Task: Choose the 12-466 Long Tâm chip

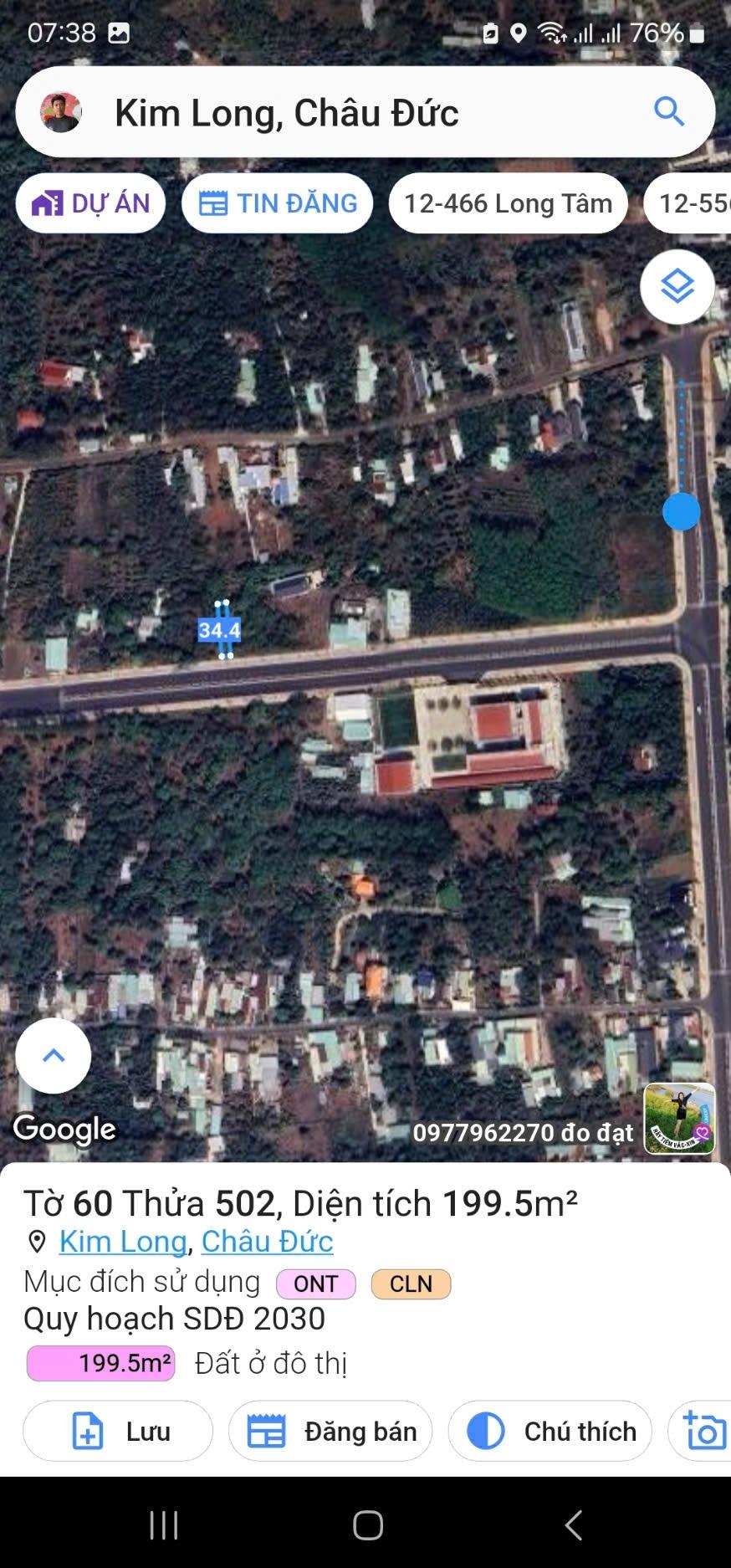Action: pyautogui.click(x=508, y=203)
